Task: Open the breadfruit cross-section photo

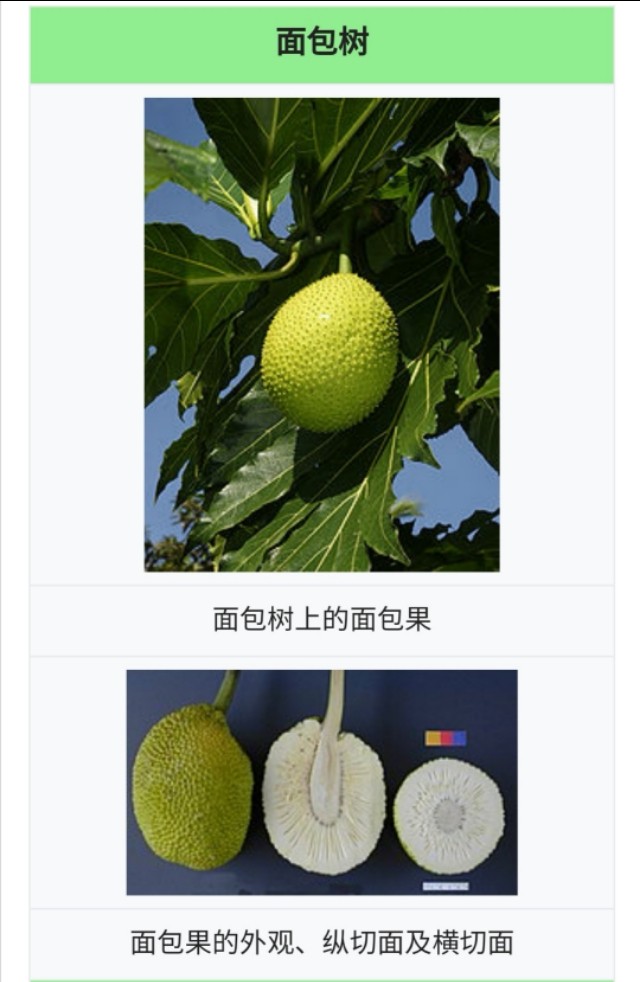Action: pyautogui.click(x=321, y=782)
